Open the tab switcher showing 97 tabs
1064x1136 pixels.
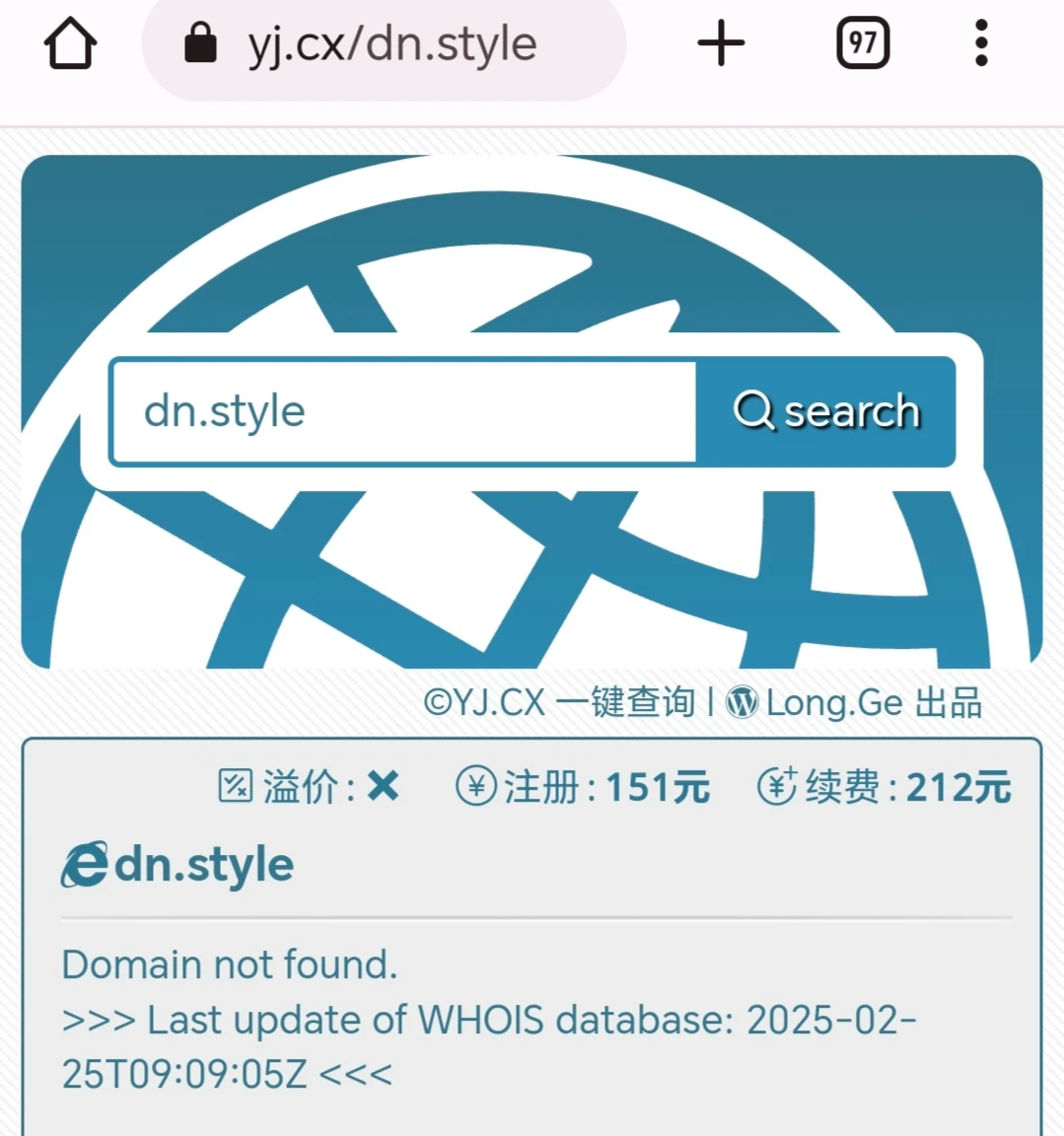863,44
